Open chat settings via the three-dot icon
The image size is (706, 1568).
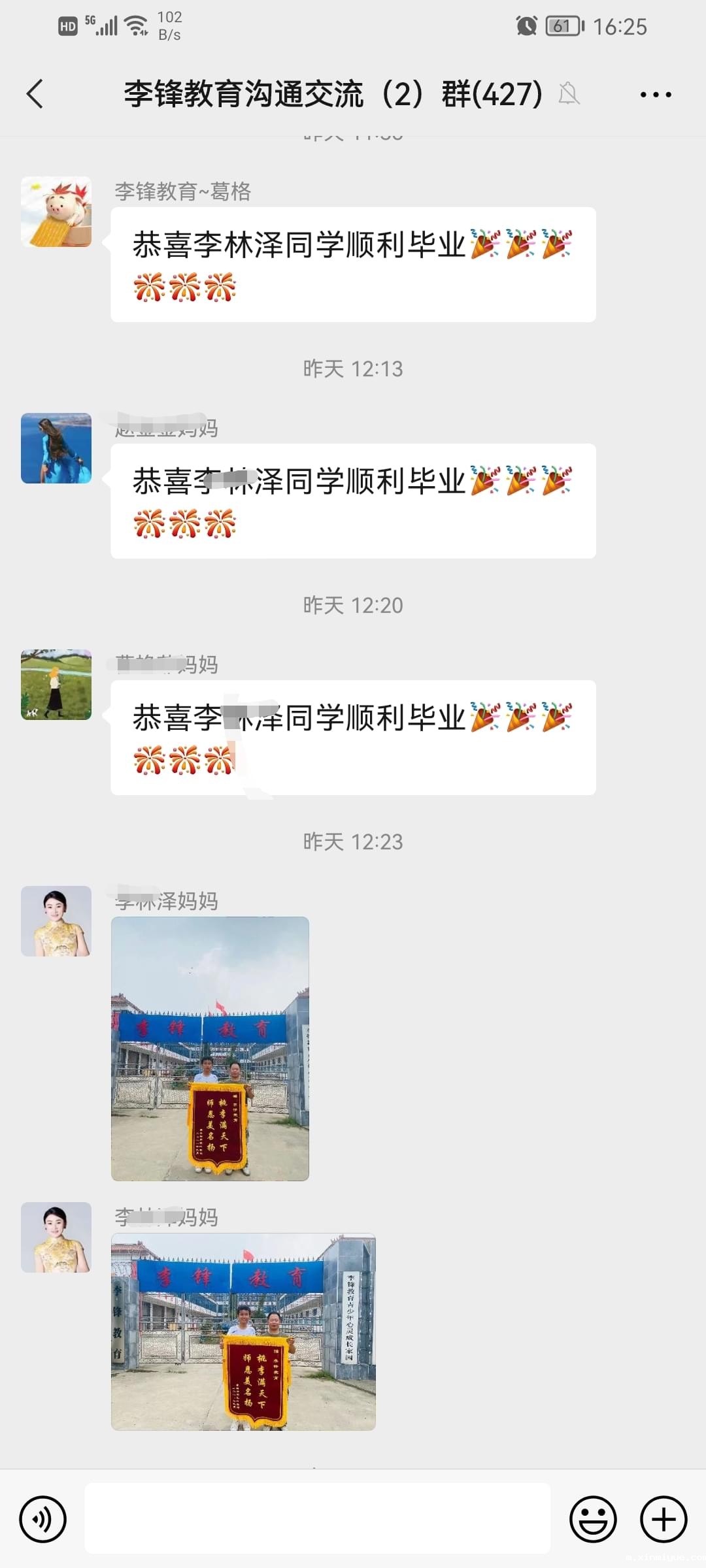click(x=656, y=94)
